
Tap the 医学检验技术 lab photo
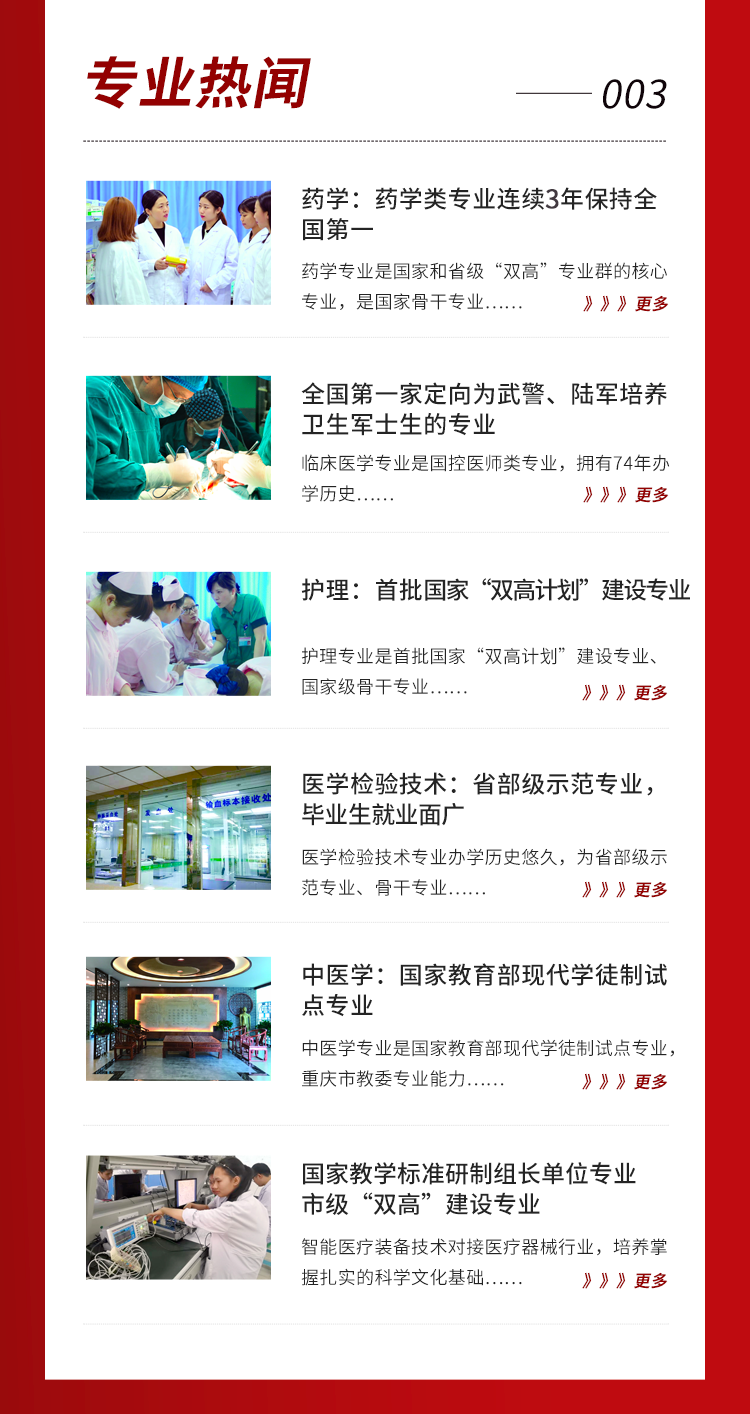[178, 828]
